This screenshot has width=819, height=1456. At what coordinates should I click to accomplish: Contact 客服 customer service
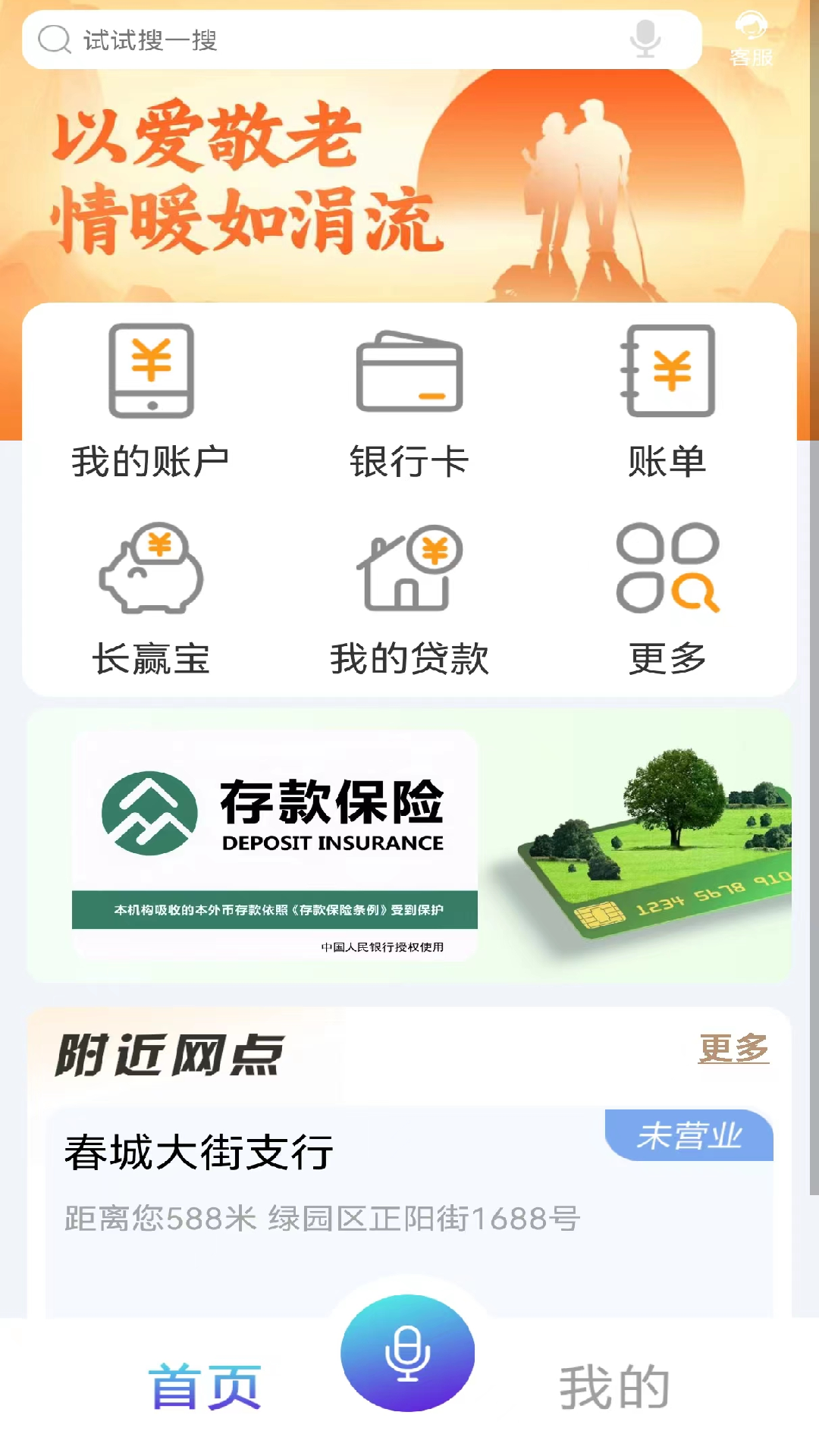click(751, 39)
